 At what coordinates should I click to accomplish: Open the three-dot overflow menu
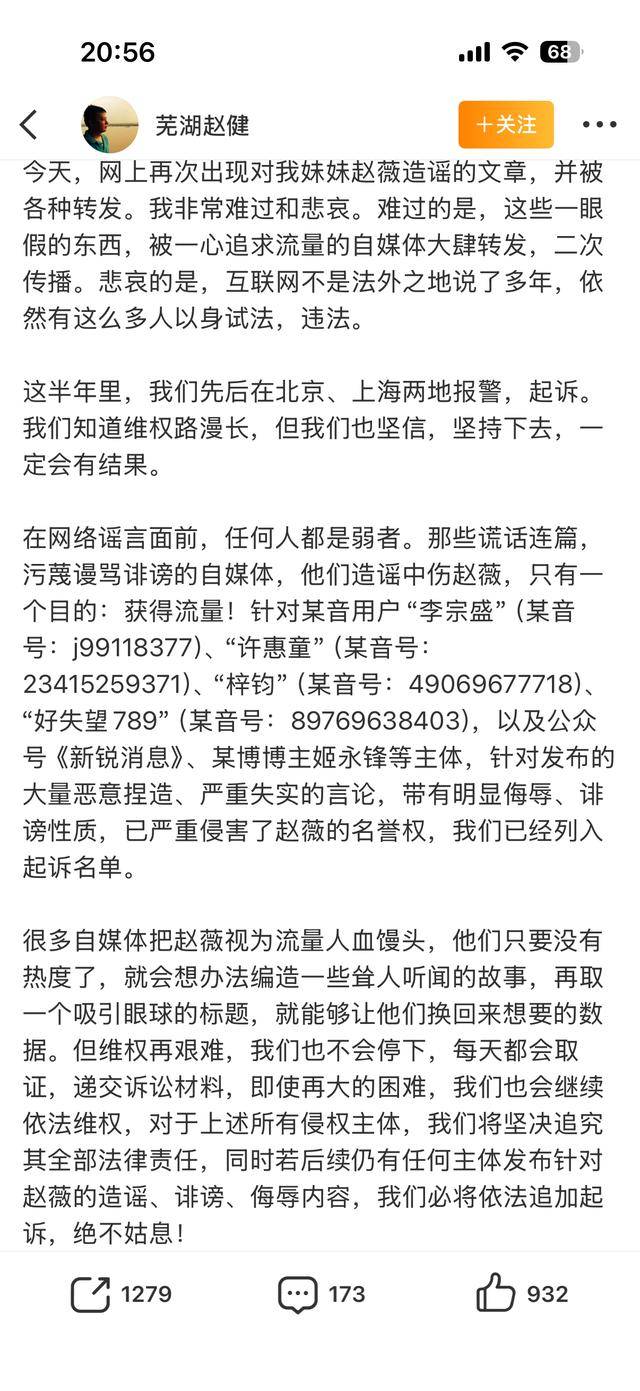click(x=599, y=125)
